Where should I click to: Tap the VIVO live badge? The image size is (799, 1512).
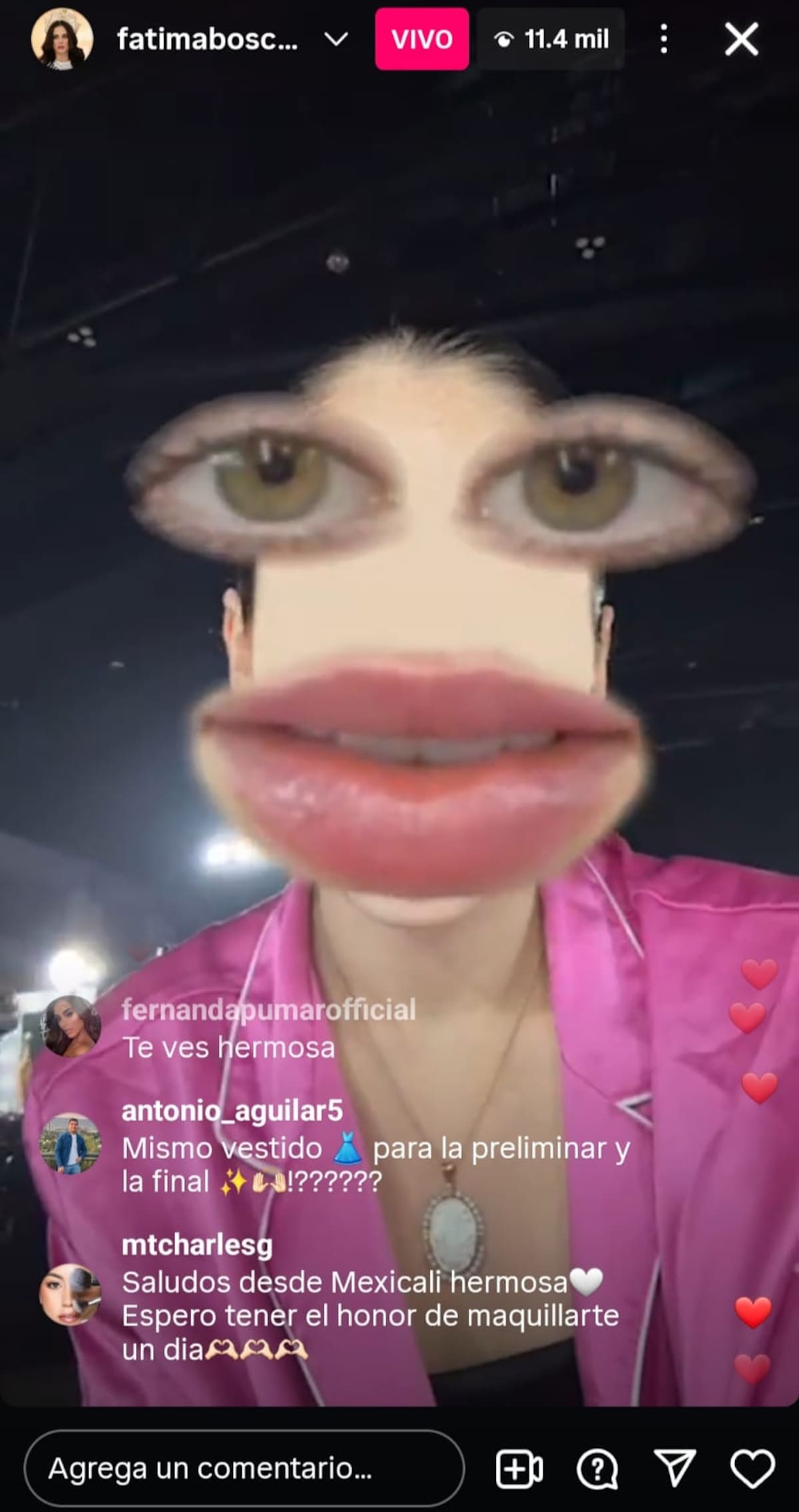pyautogui.click(x=421, y=38)
